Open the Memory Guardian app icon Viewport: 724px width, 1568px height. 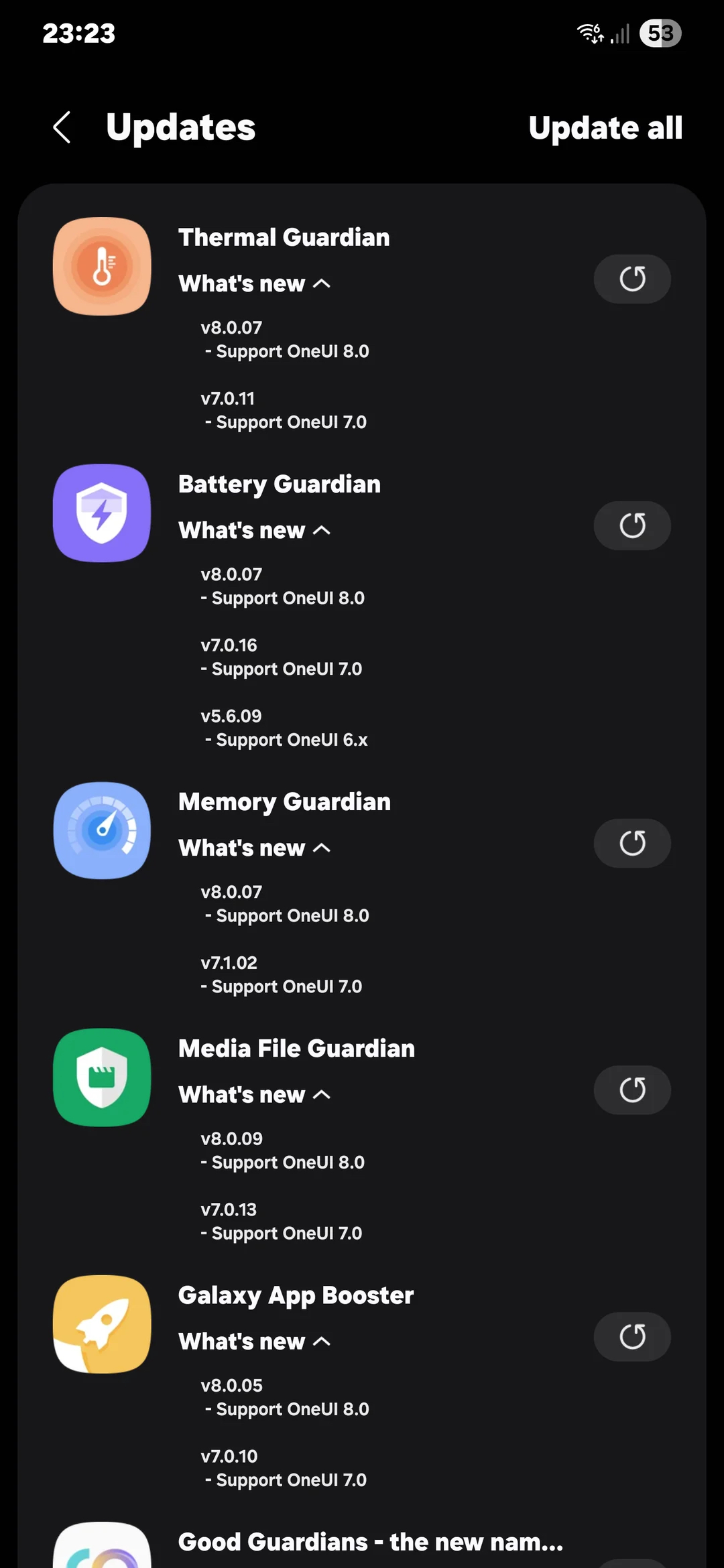click(x=102, y=830)
